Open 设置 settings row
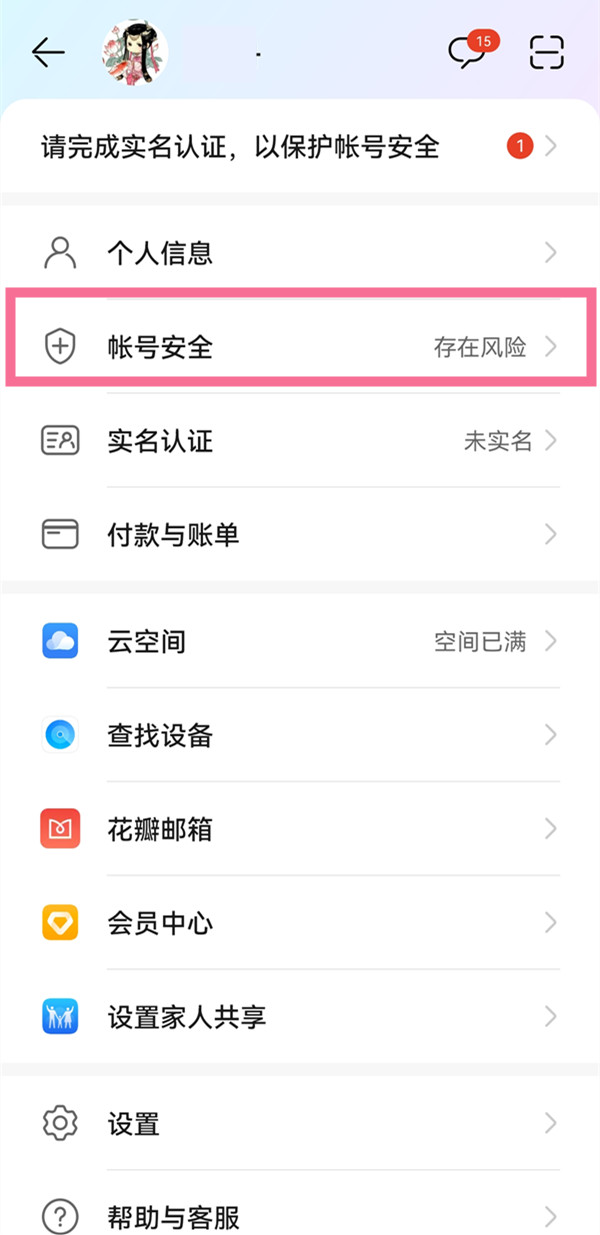This screenshot has height=1235, width=600. (298, 1124)
